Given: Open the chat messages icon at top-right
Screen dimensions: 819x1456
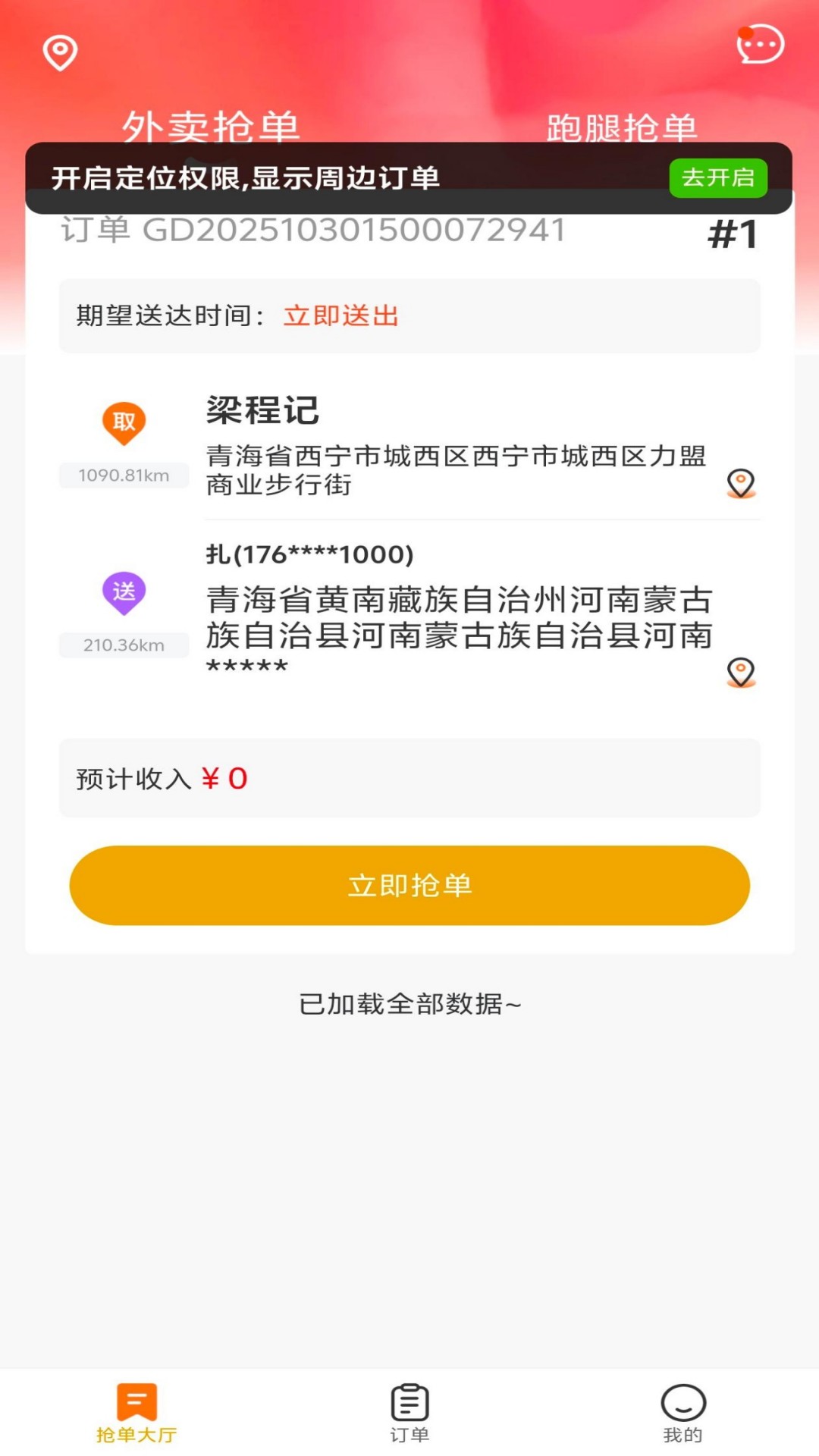Looking at the screenshot, I should [761, 45].
